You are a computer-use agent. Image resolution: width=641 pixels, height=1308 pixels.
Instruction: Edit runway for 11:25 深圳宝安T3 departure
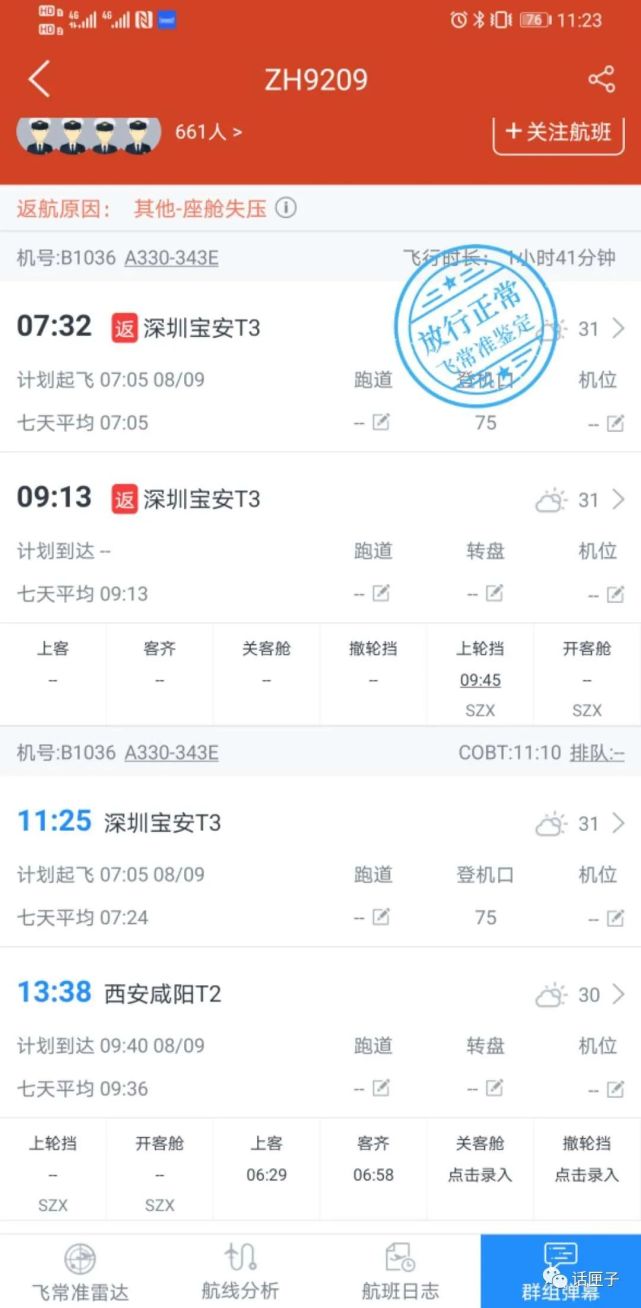point(381,917)
